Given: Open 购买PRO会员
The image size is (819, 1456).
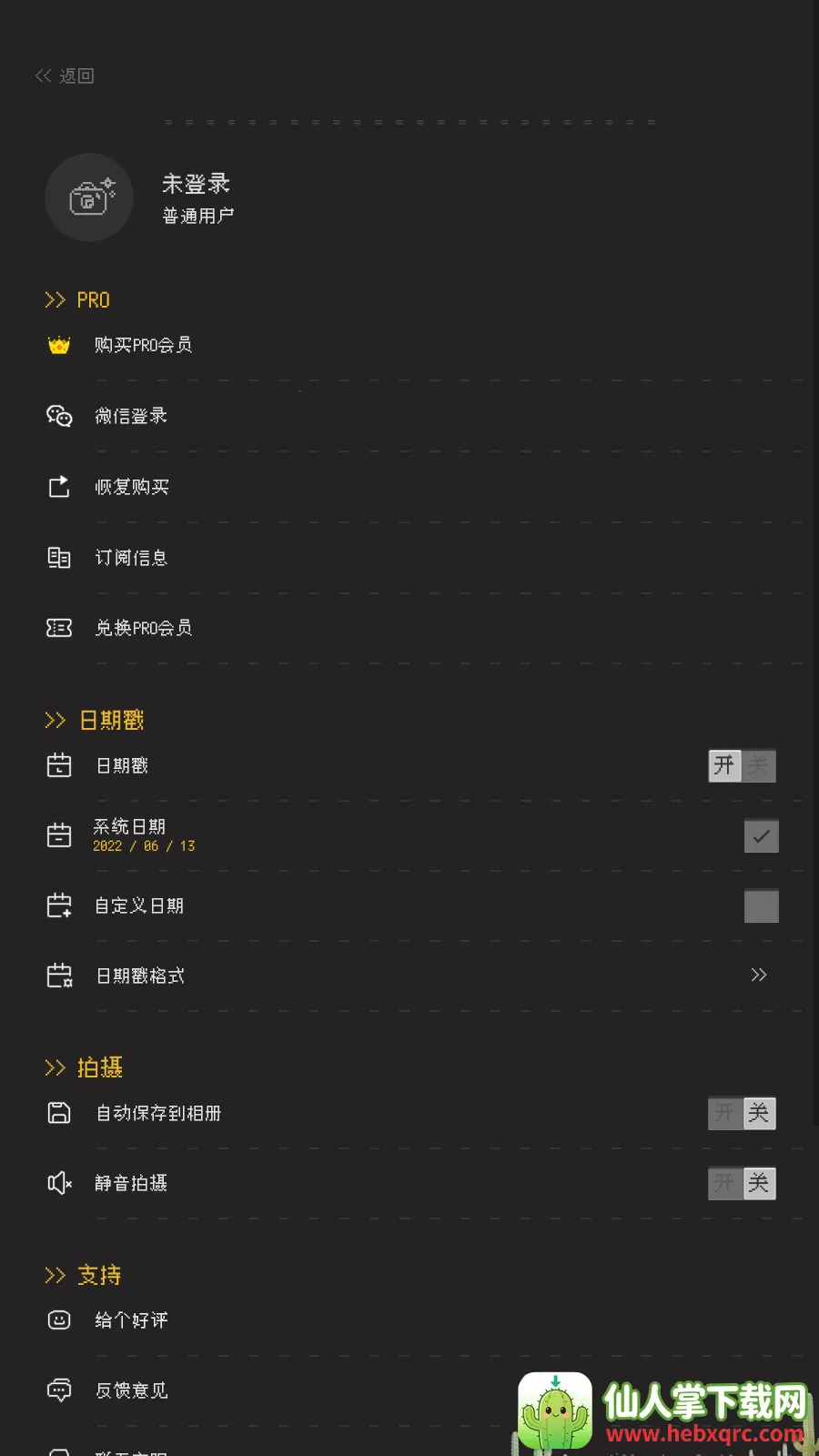Looking at the screenshot, I should (143, 345).
